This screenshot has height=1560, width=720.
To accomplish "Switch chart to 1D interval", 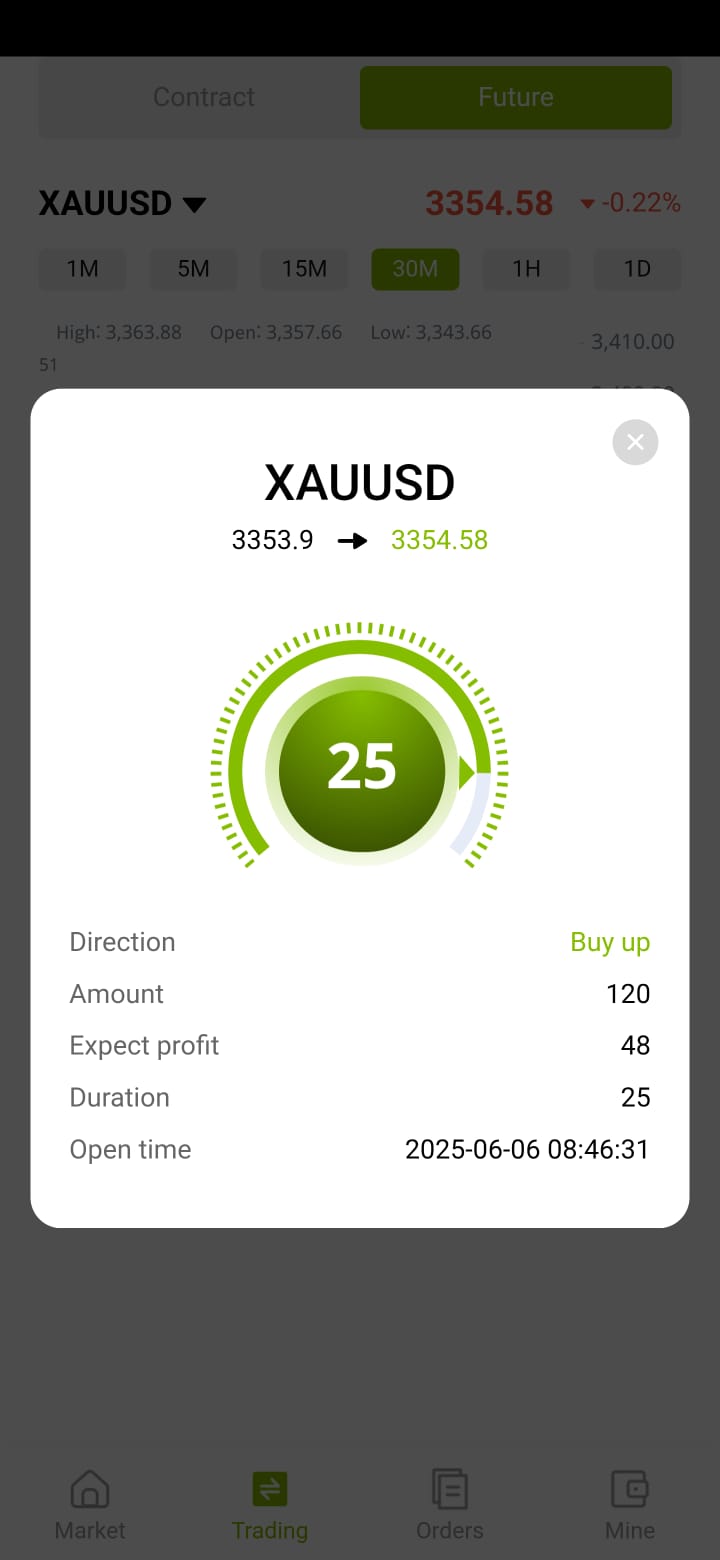I will click(x=637, y=269).
